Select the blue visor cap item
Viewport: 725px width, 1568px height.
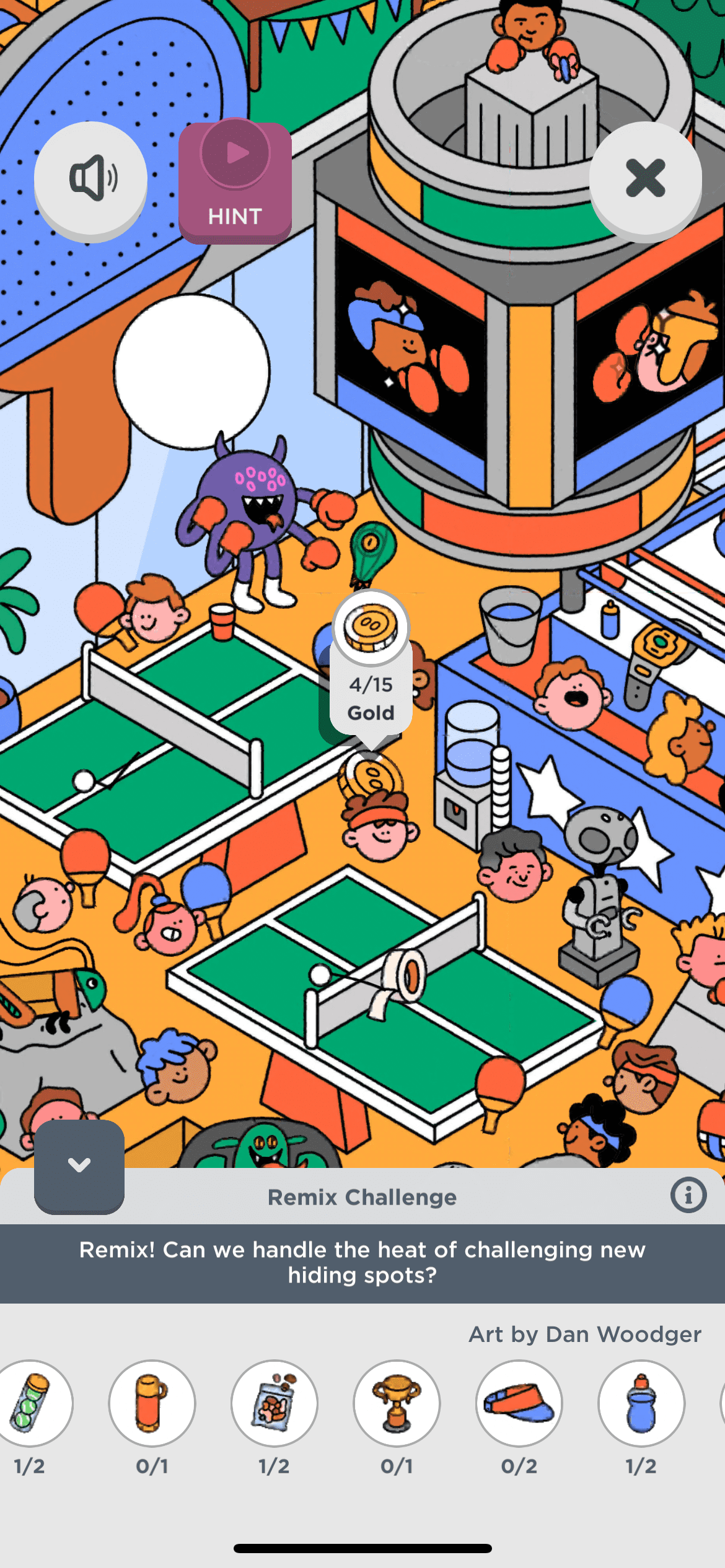[x=519, y=1403]
